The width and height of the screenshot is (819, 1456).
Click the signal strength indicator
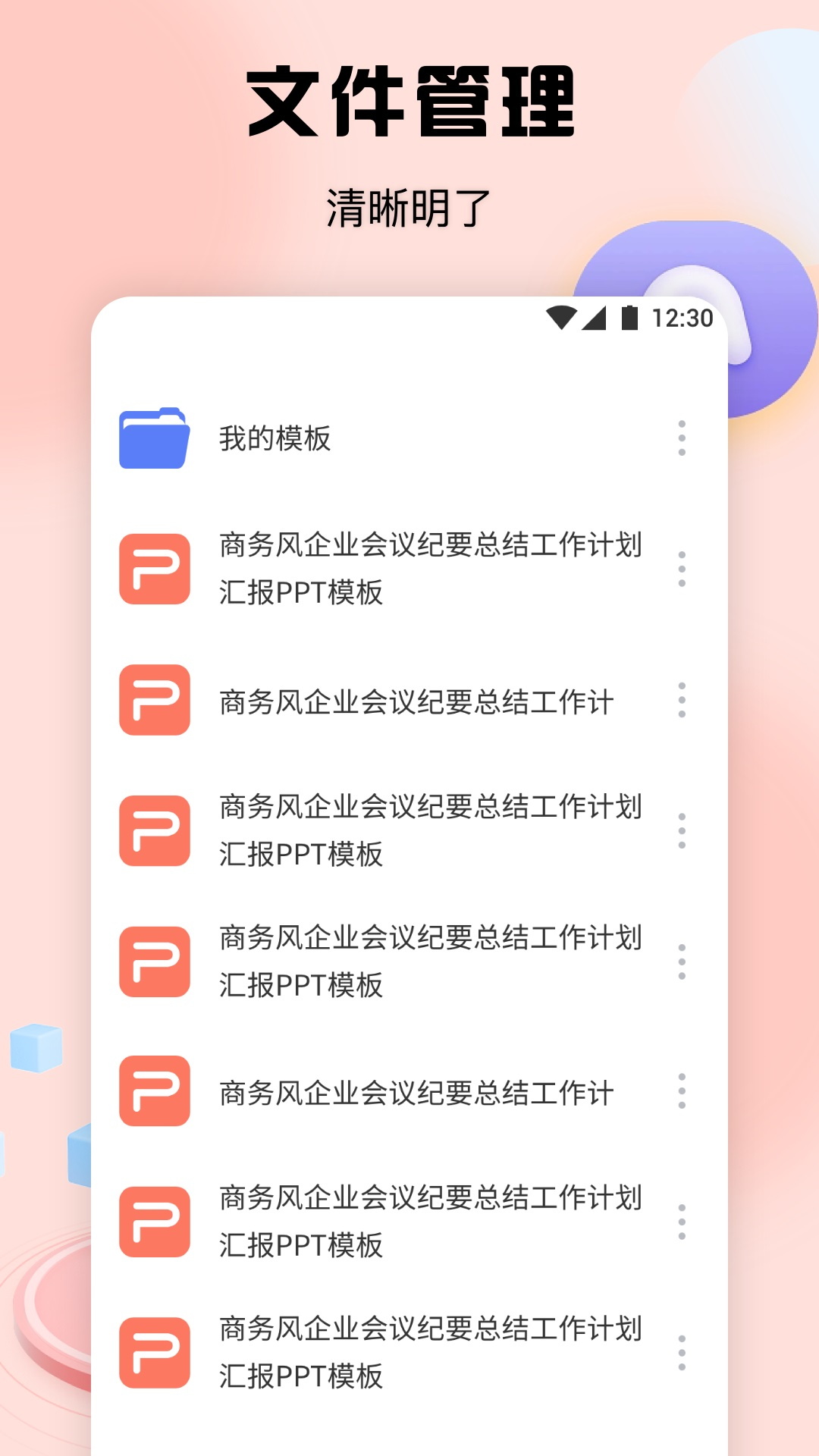(595, 318)
